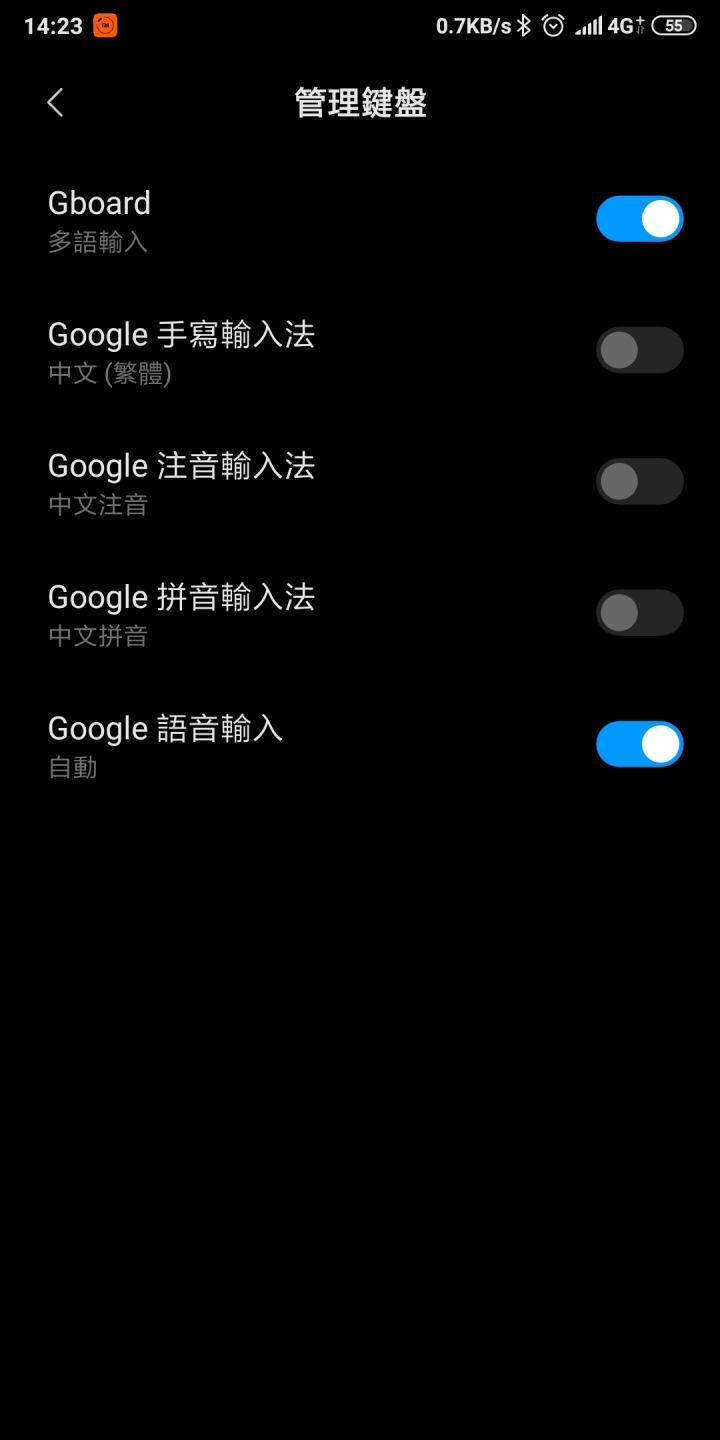This screenshot has width=720, height=1440.
Task: Go back from 管理鍵盤 screen
Action: click(x=55, y=102)
